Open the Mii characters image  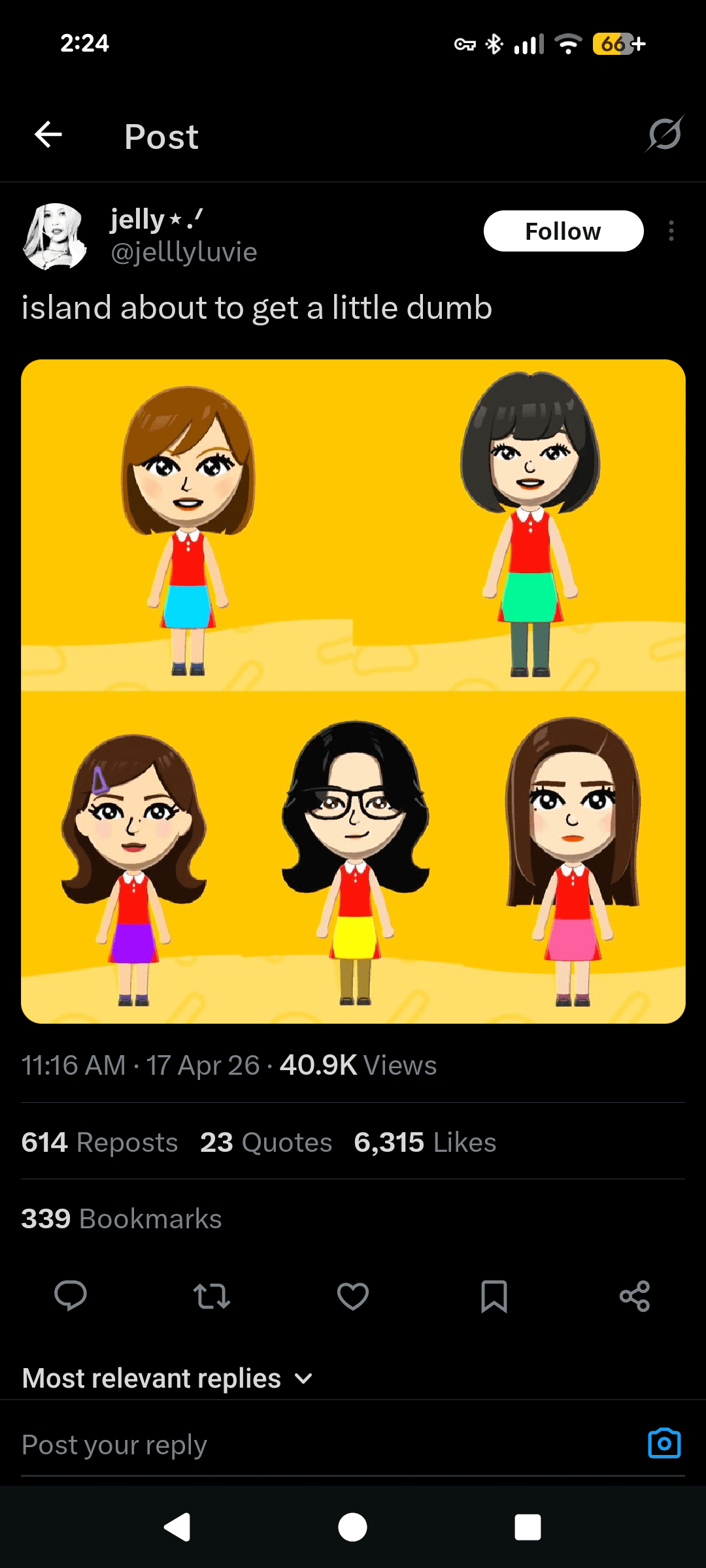tap(353, 691)
